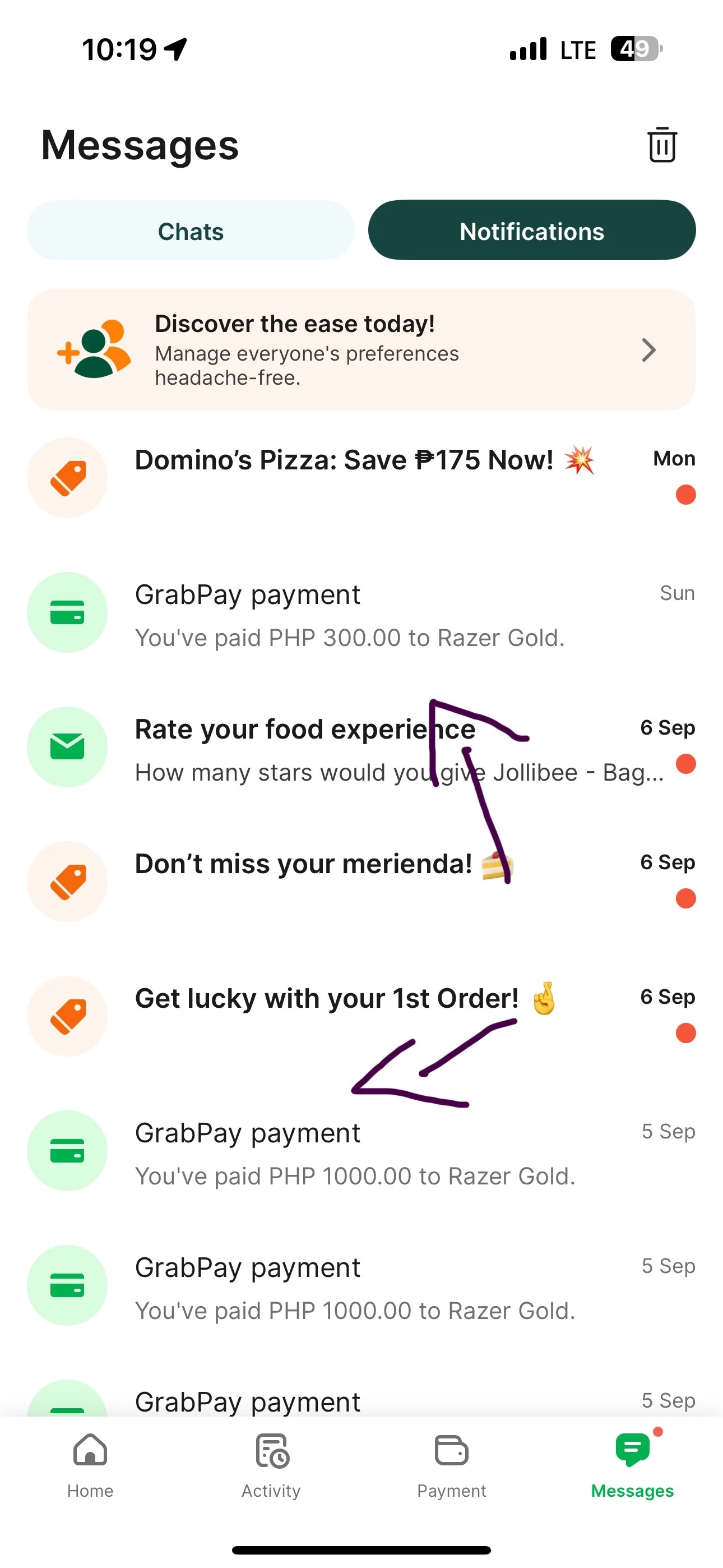Screen dimensions: 723x1568
Task: Tap the trash icon to delete messages
Action: point(661,145)
